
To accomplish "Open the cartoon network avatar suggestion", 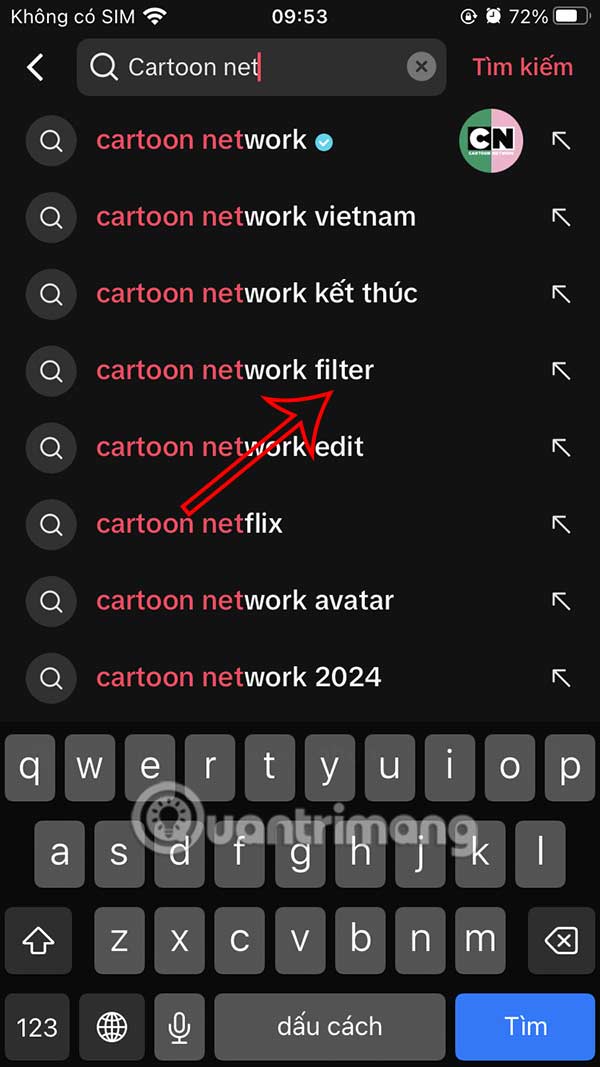I will pos(244,600).
